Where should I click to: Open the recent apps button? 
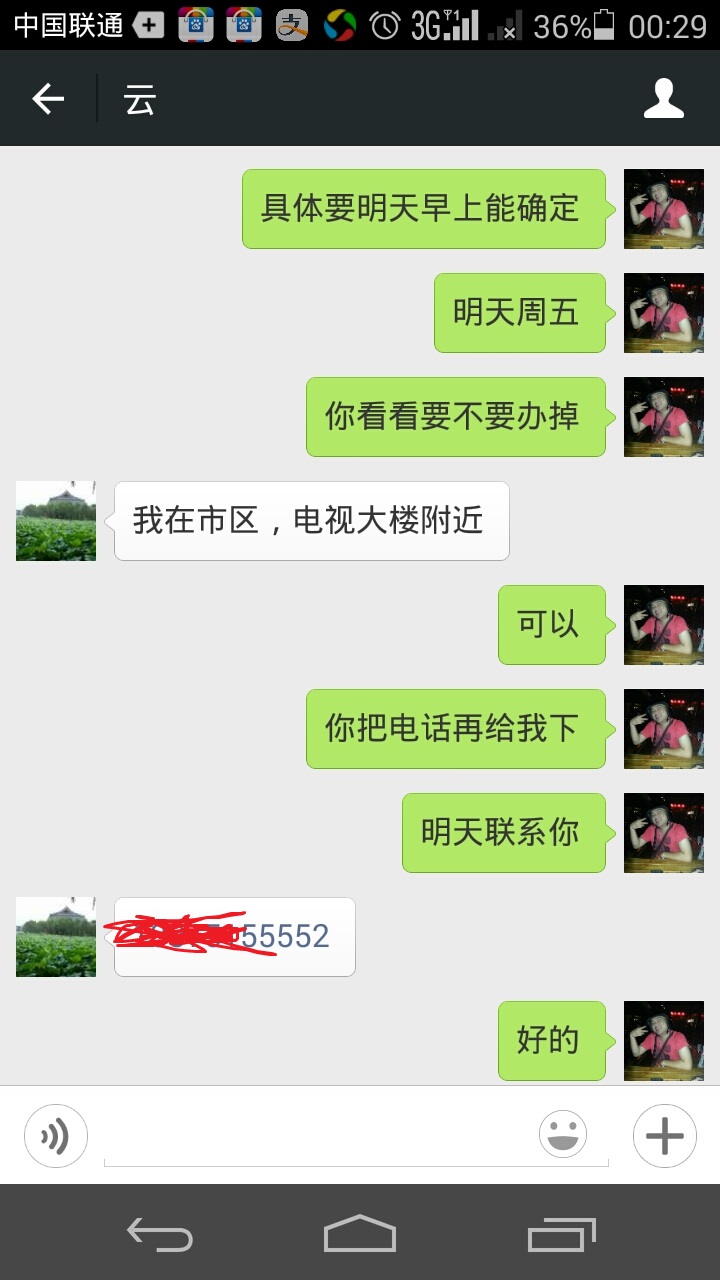[x=562, y=1234]
